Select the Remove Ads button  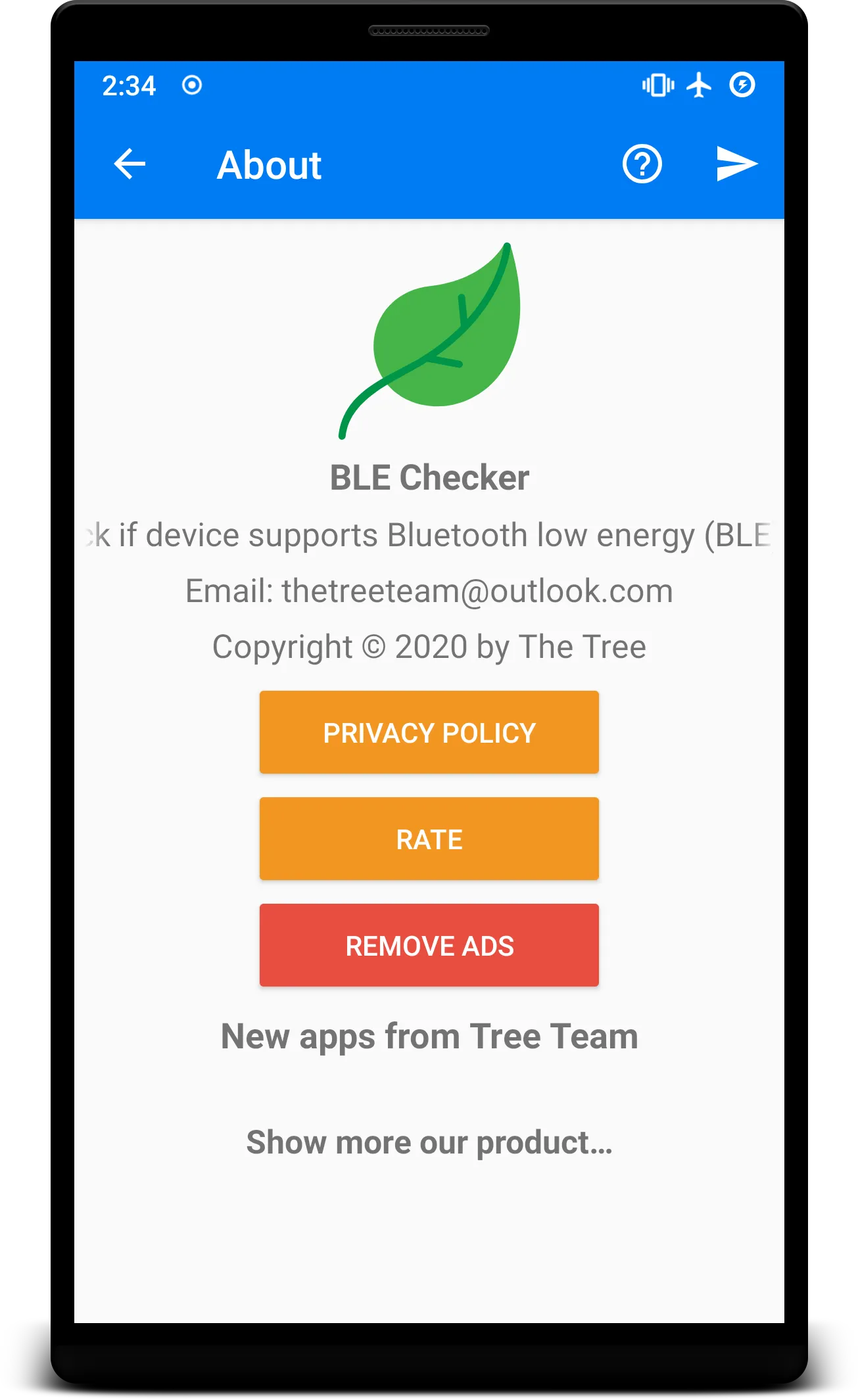[429, 945]
